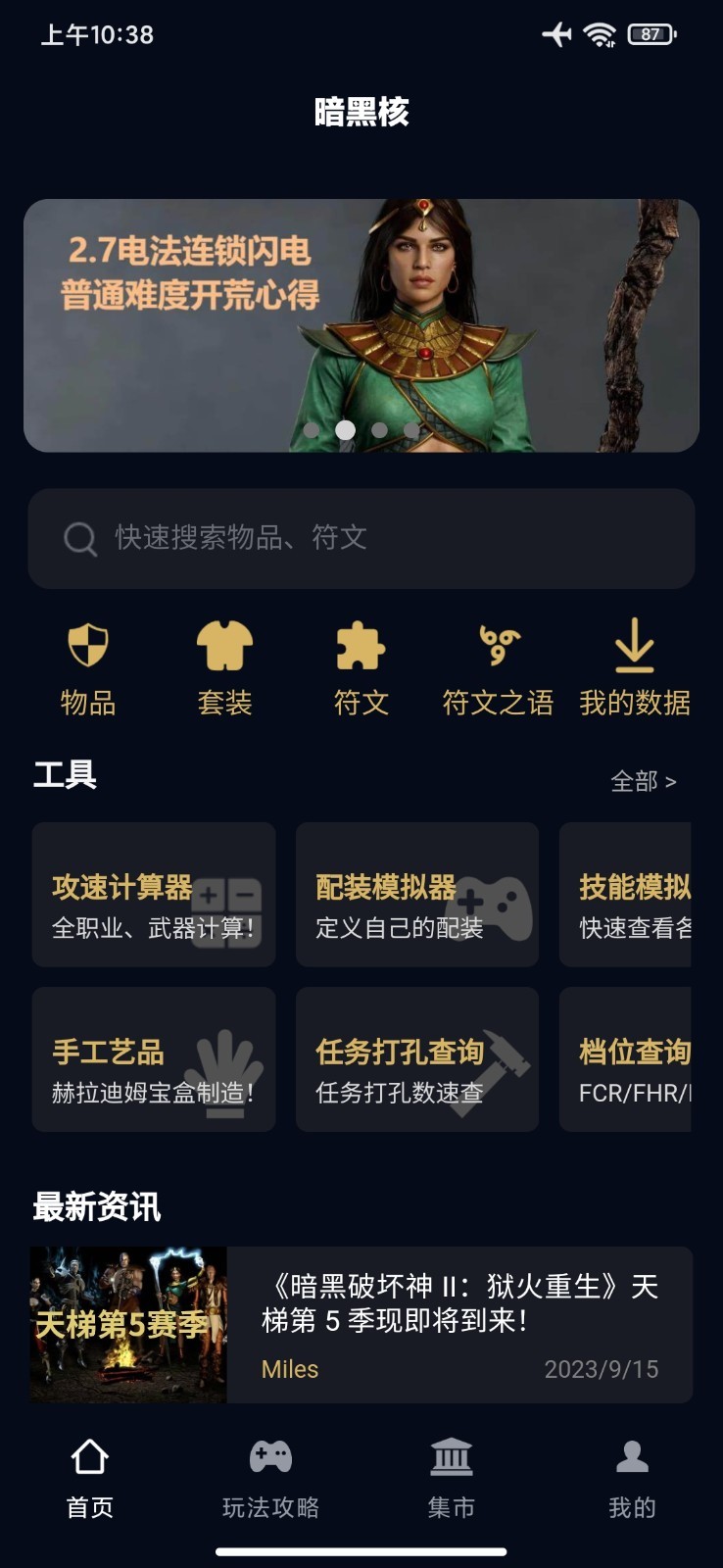Open 手工艺品 crafting tool
The image size is (723, 1568).
[x=153, y=1059]
